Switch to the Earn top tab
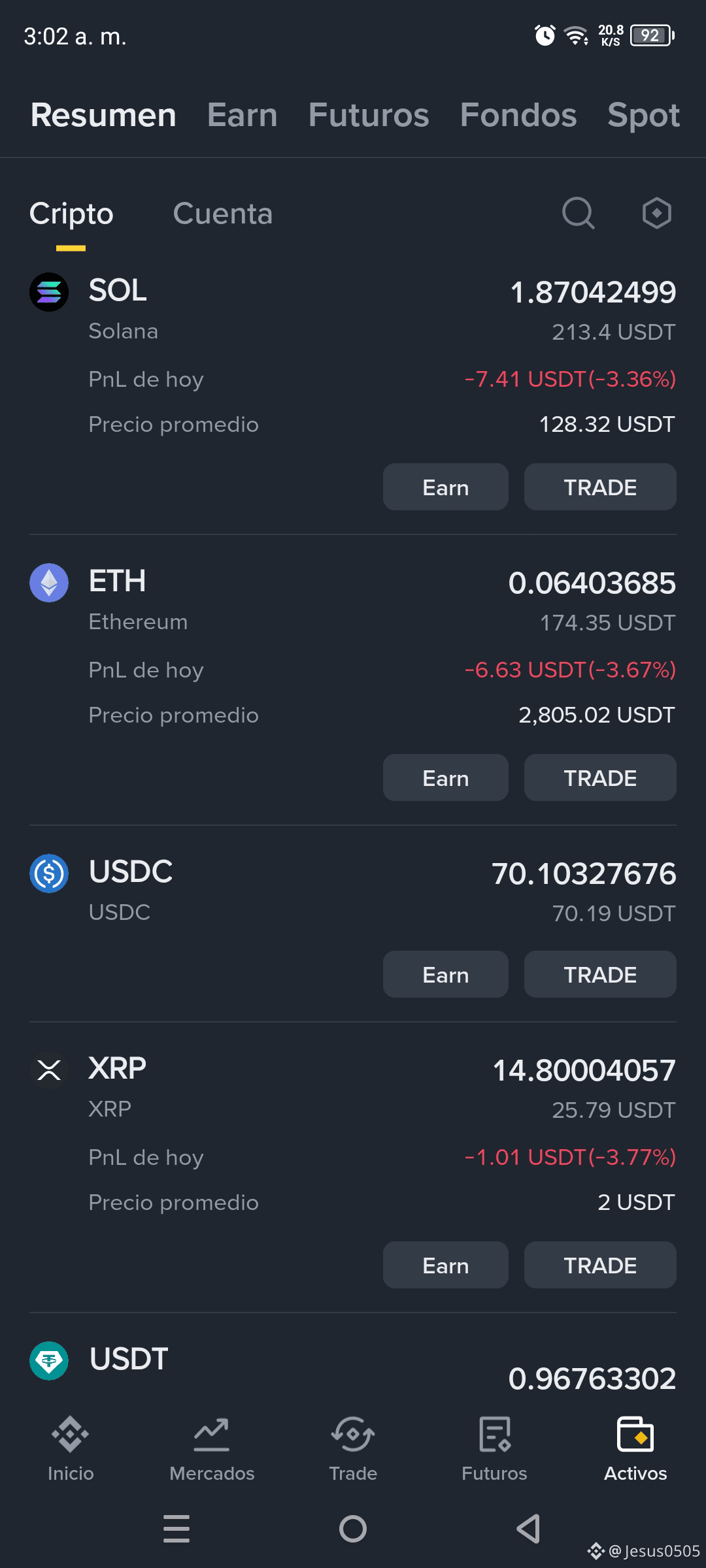 pos(243,115)
